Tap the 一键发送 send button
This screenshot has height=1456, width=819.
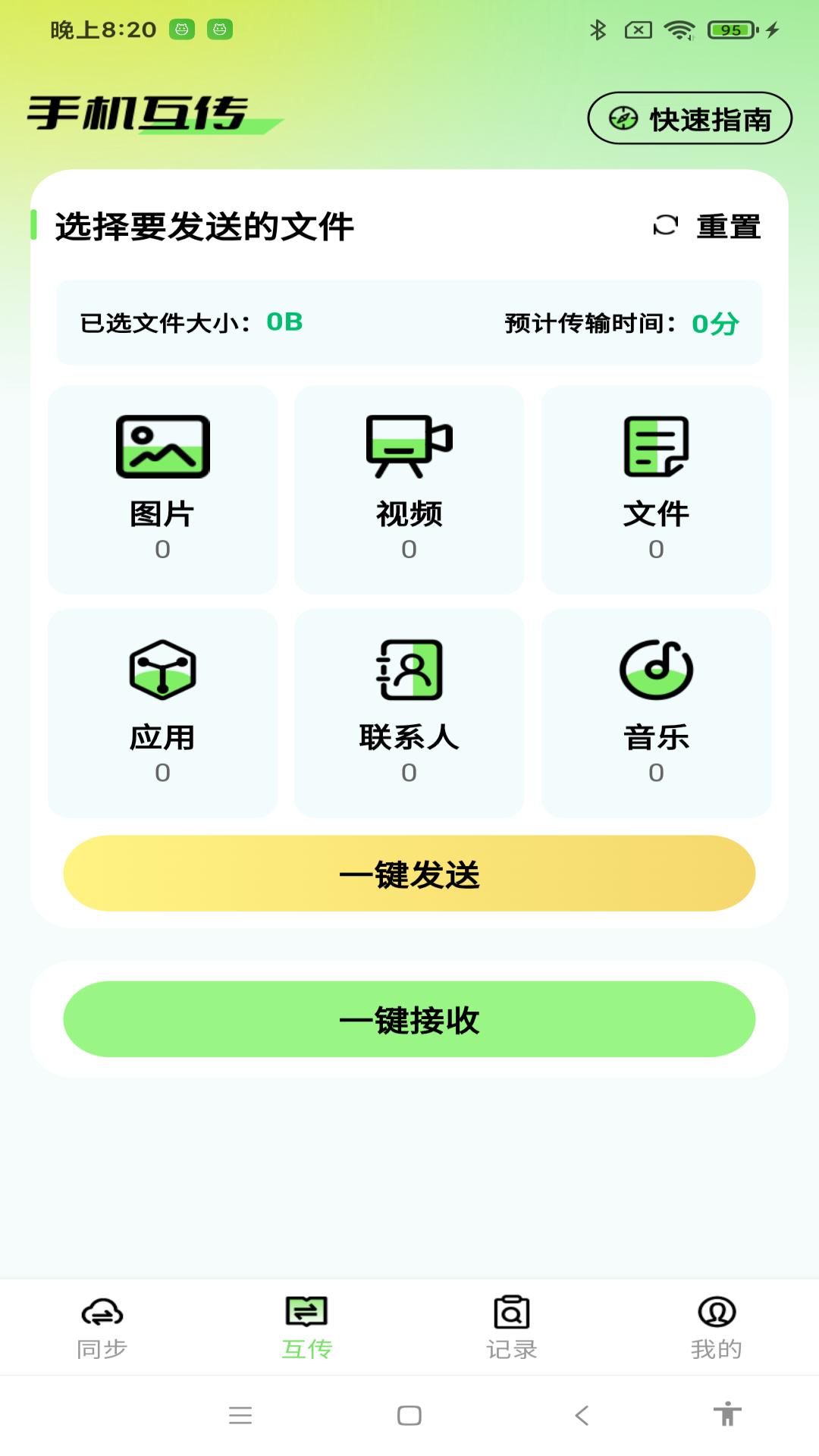click(409, 874)
